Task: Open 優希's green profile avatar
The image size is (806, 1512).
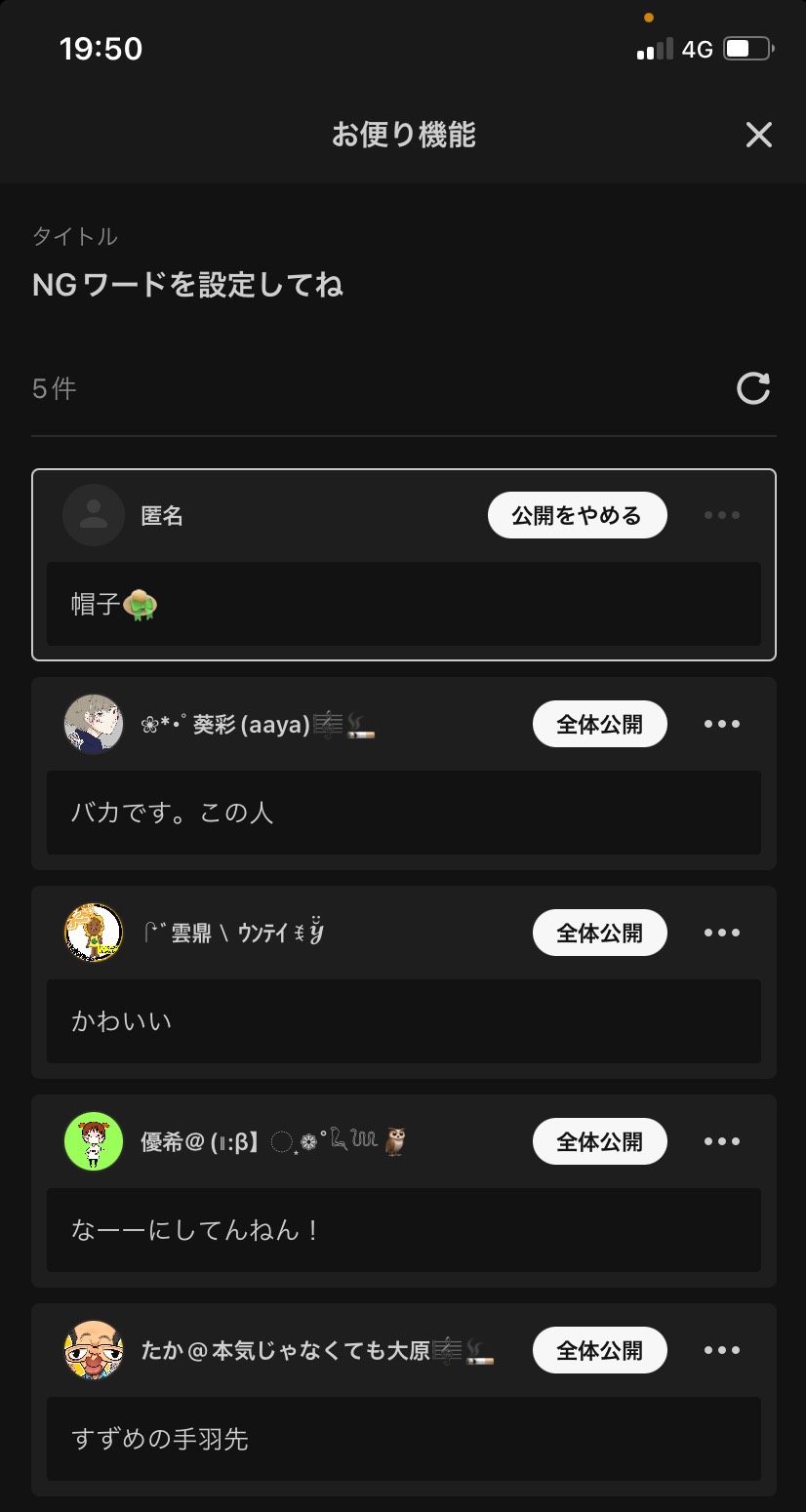Action: pos(94,1141)
